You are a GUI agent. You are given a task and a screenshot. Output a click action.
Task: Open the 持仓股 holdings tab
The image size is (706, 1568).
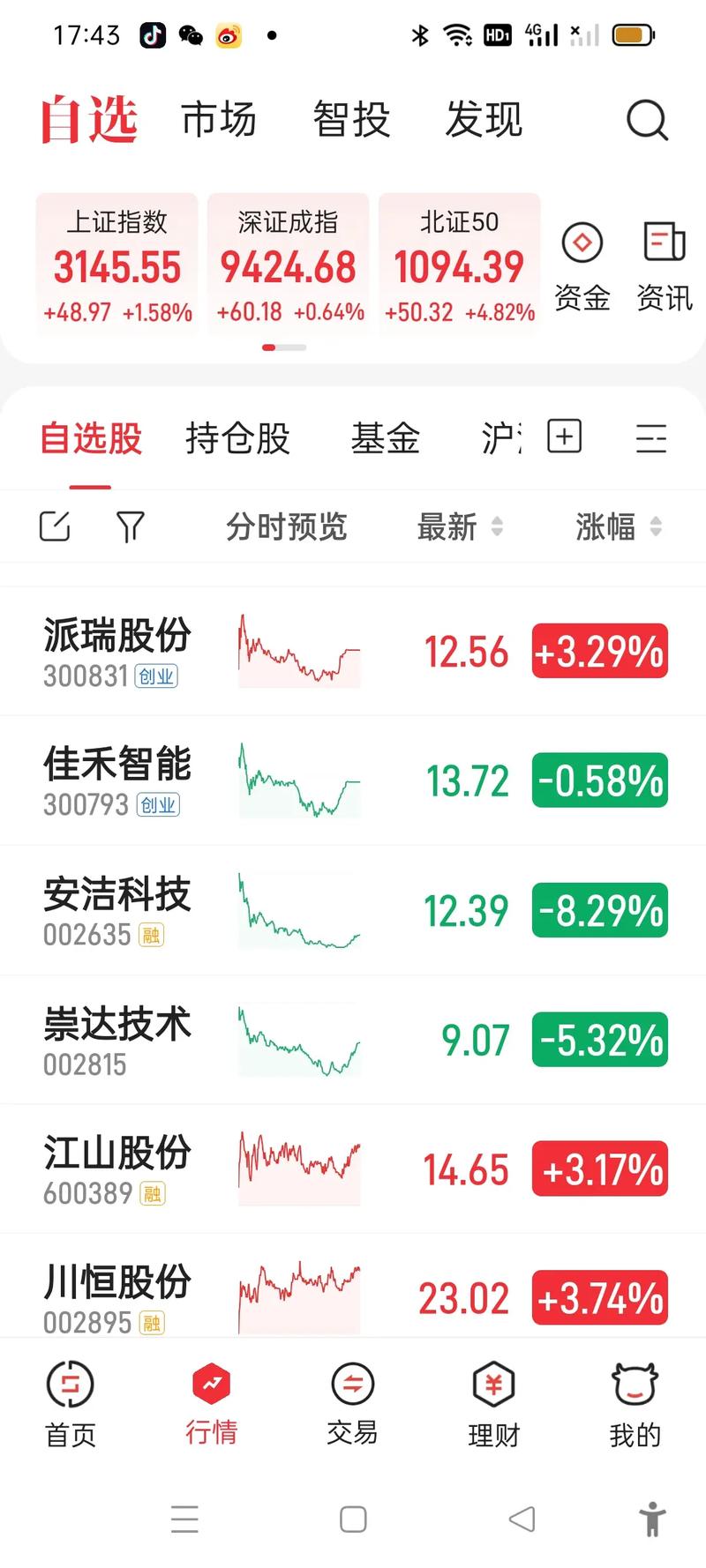(x=237, y=438)
